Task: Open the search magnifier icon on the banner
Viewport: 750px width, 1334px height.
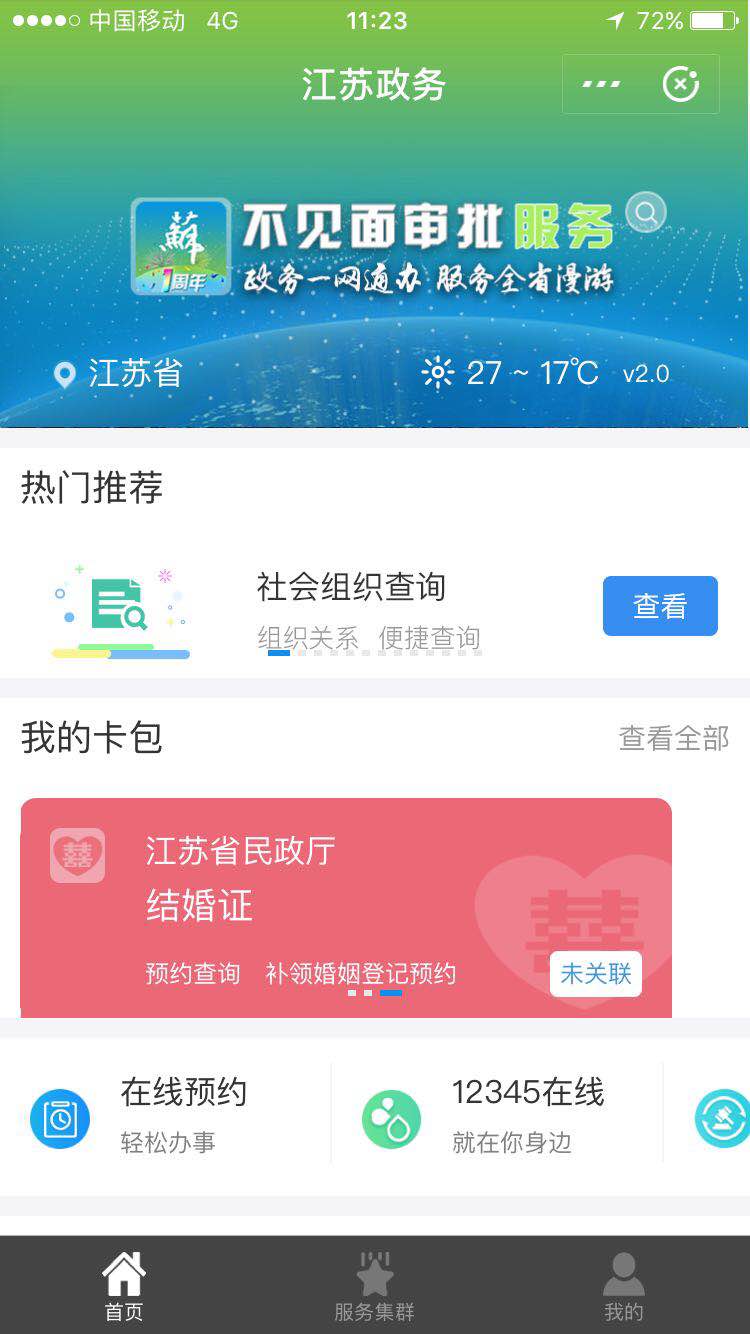Action: (645, 213)
